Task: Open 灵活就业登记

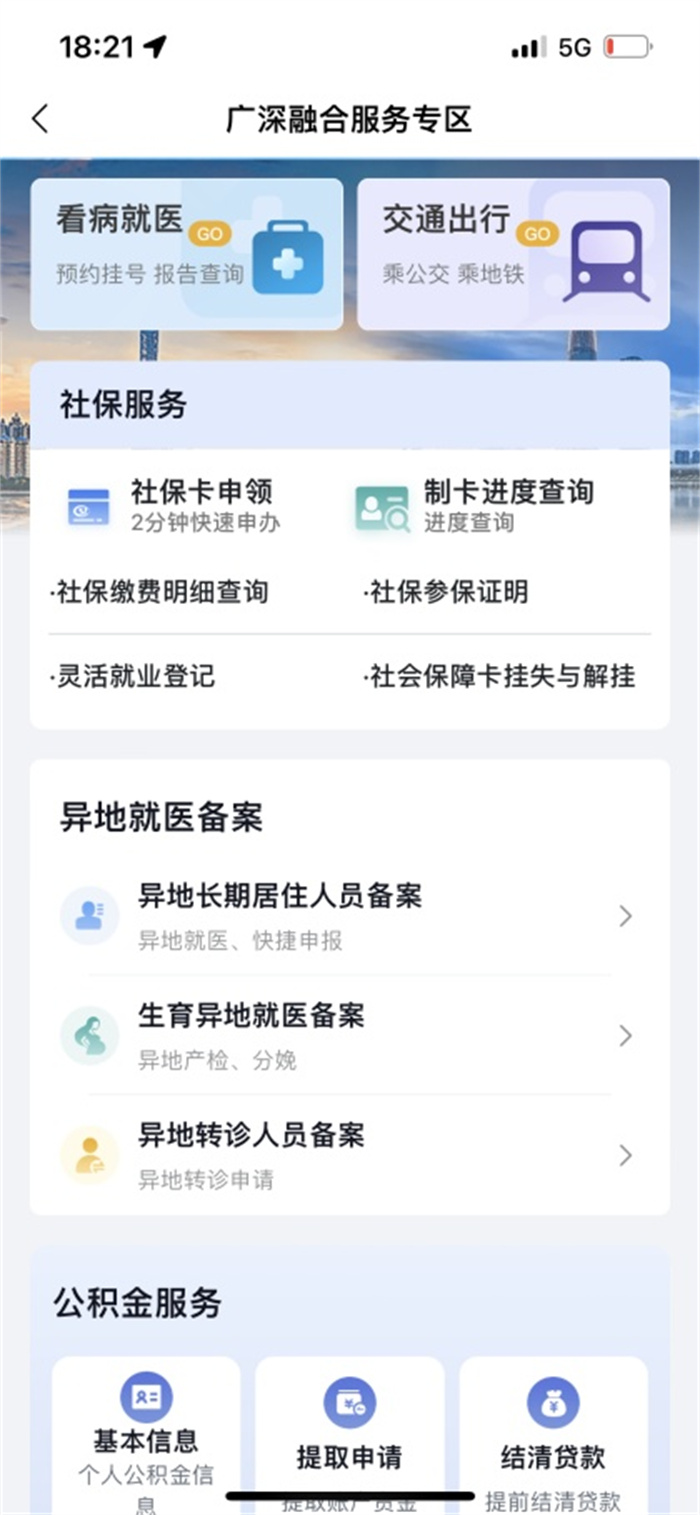Action: pyautogui.click(x=133, y=677)
